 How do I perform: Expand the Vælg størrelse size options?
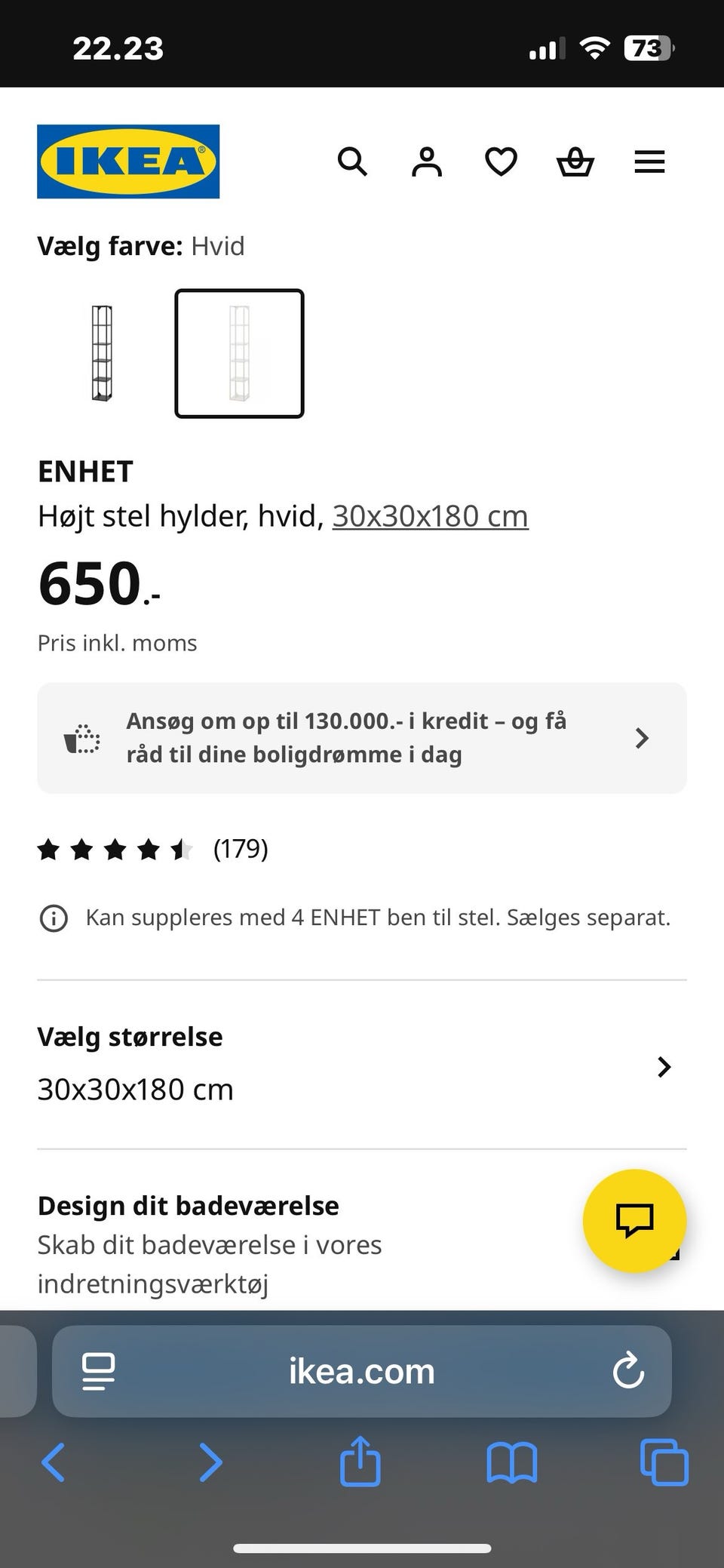click(663, 1067)
